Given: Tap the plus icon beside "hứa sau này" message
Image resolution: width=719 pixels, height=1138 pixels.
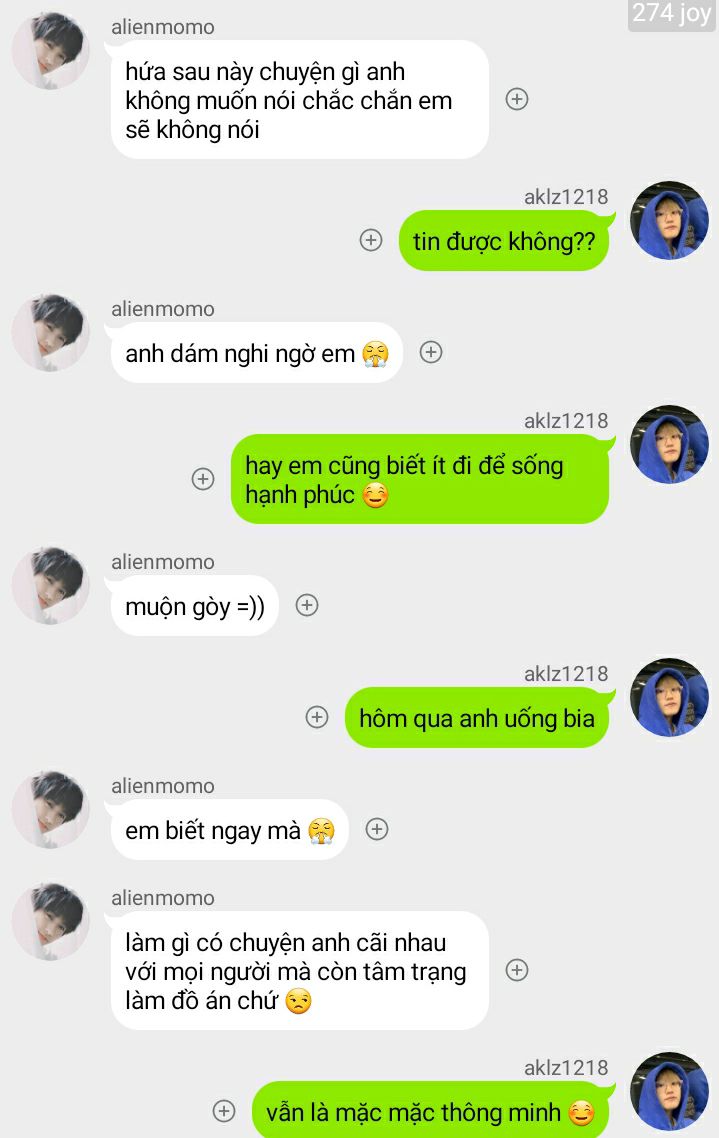Looking at the screenshot, I should click(x=517, y=99).
